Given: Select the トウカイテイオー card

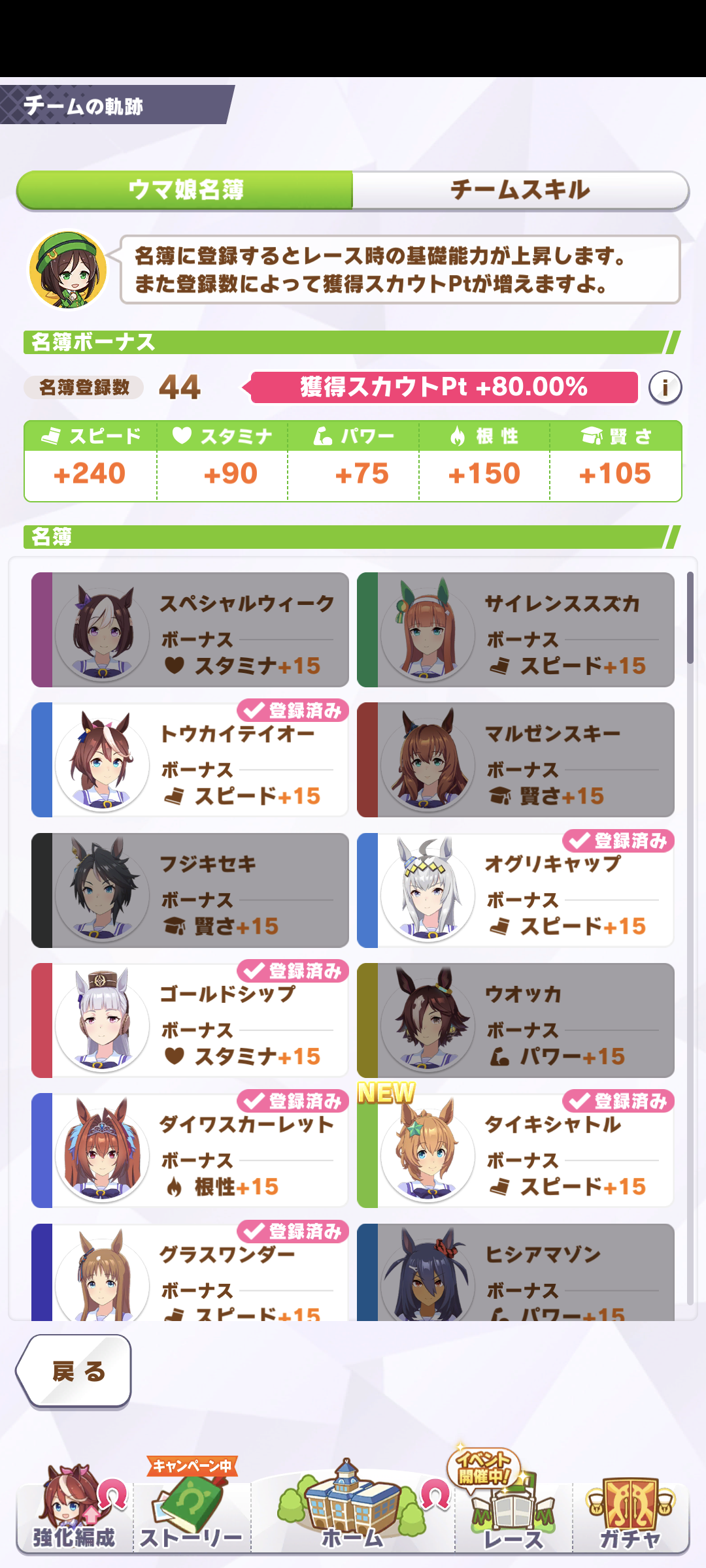Looking at the screenshot, I should [190, 760].
